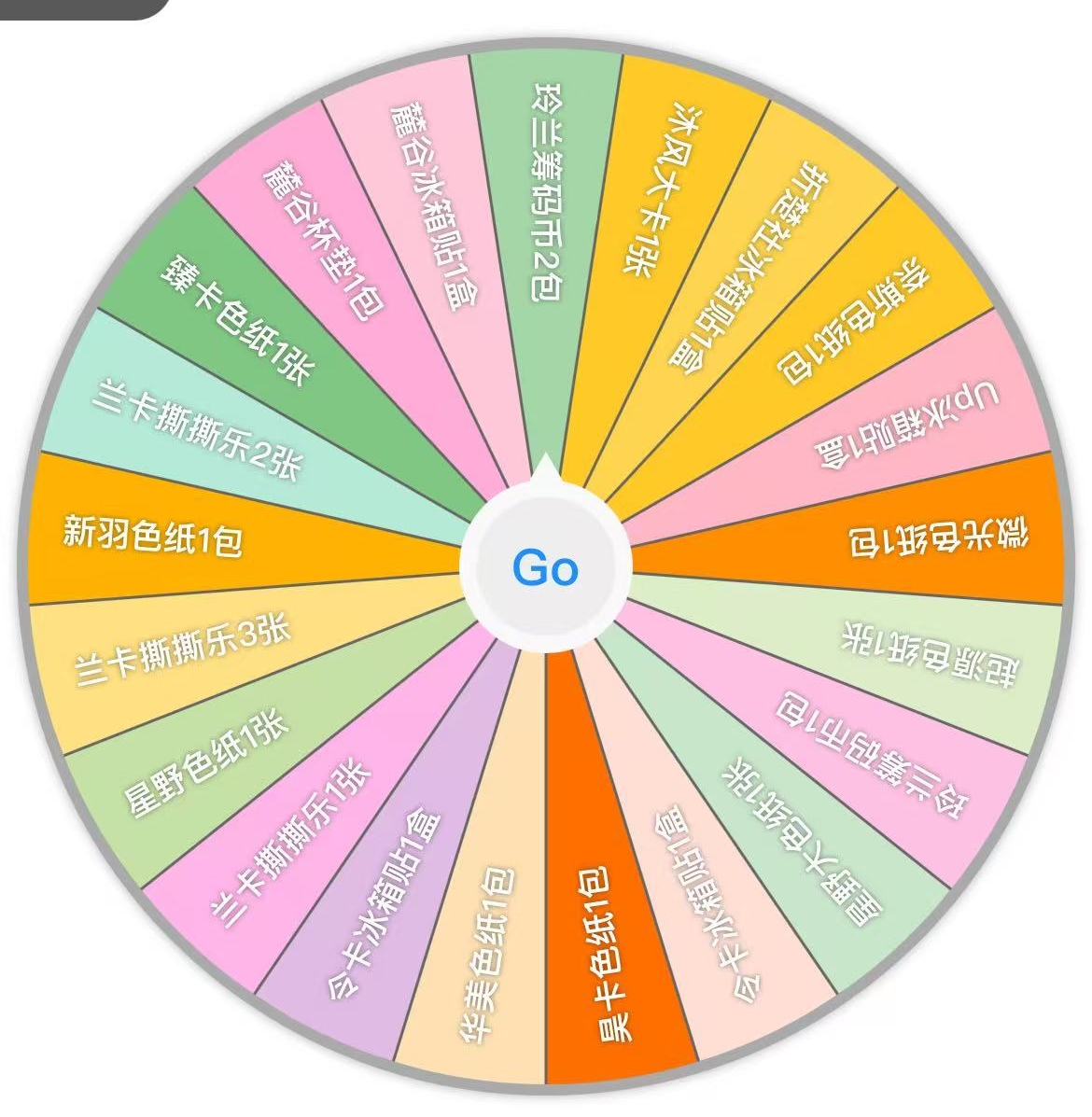The width and height of the screenshot is (1092, 1117).
Task: Click the orange 新羽色纸1包 wedge
Action: click(x=149, y=541)
